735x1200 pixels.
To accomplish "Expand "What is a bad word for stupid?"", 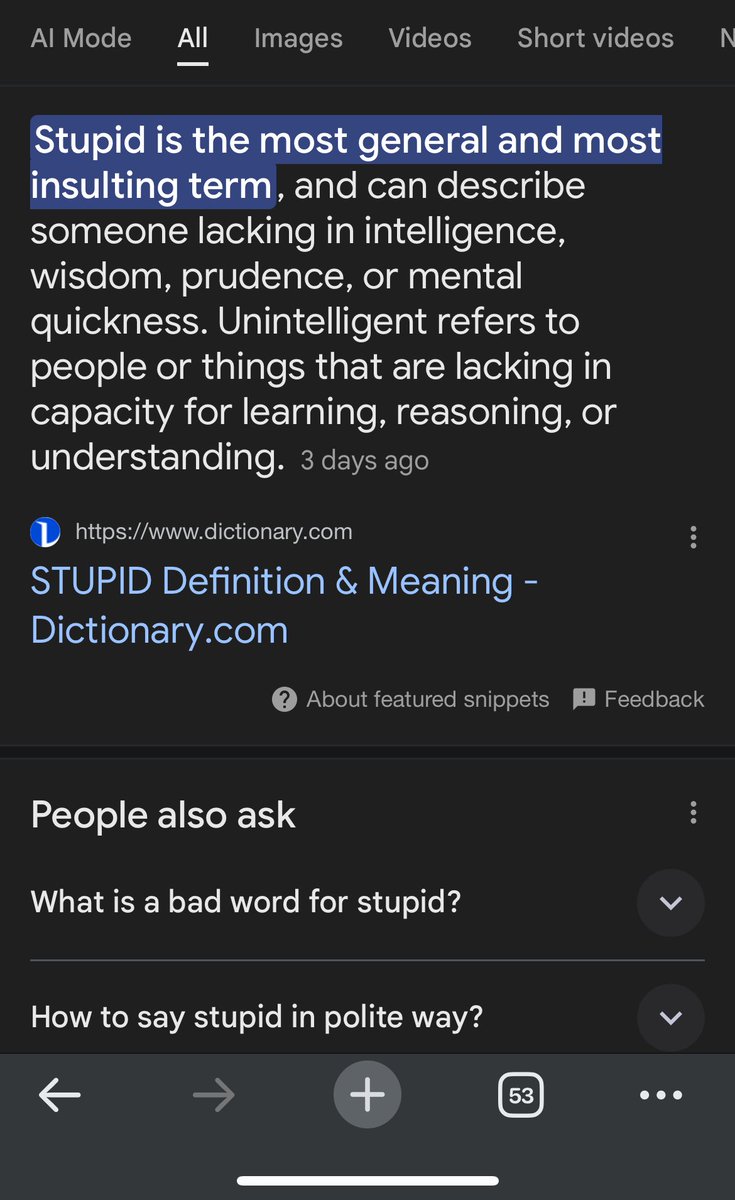I will click(368, 902).
